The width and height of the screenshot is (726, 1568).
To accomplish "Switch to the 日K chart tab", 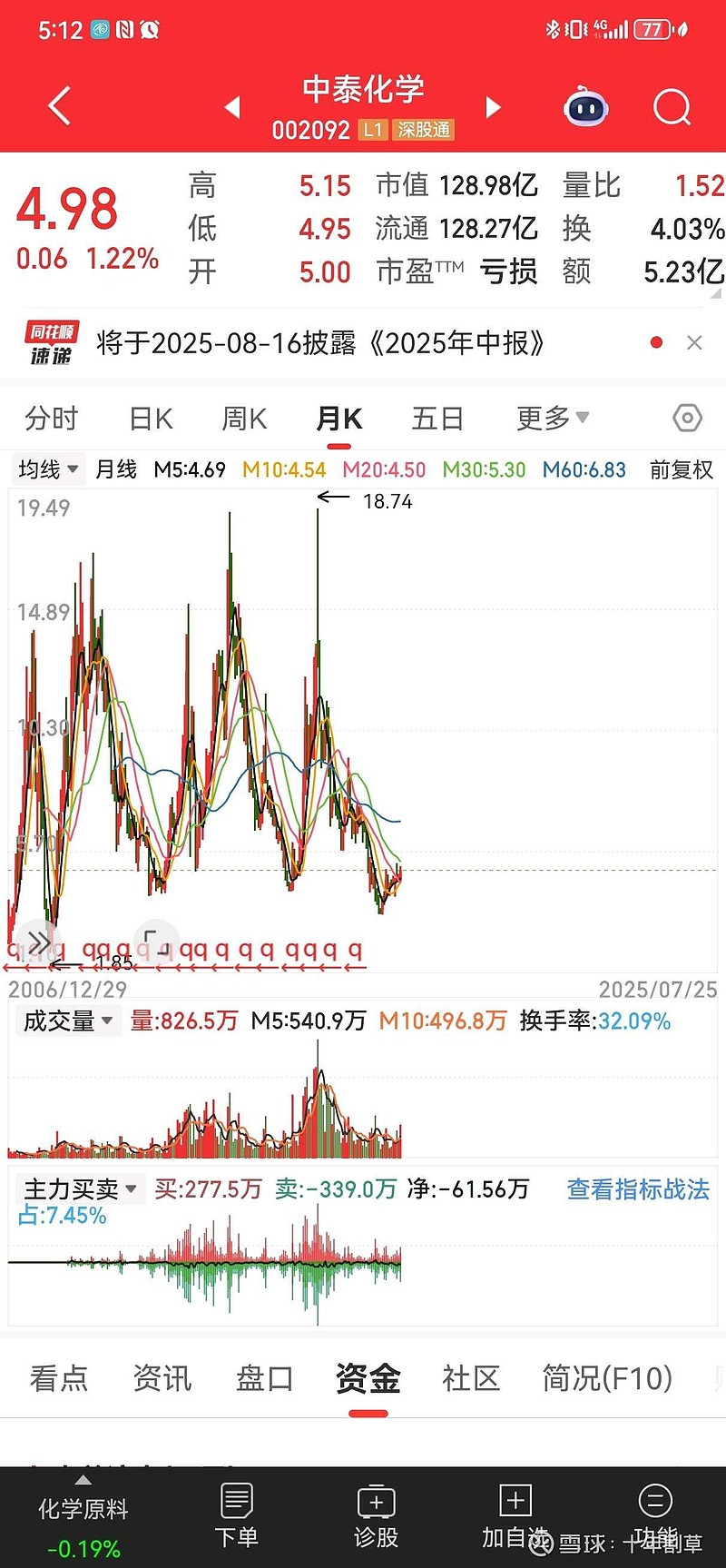I will click(151, 419).
